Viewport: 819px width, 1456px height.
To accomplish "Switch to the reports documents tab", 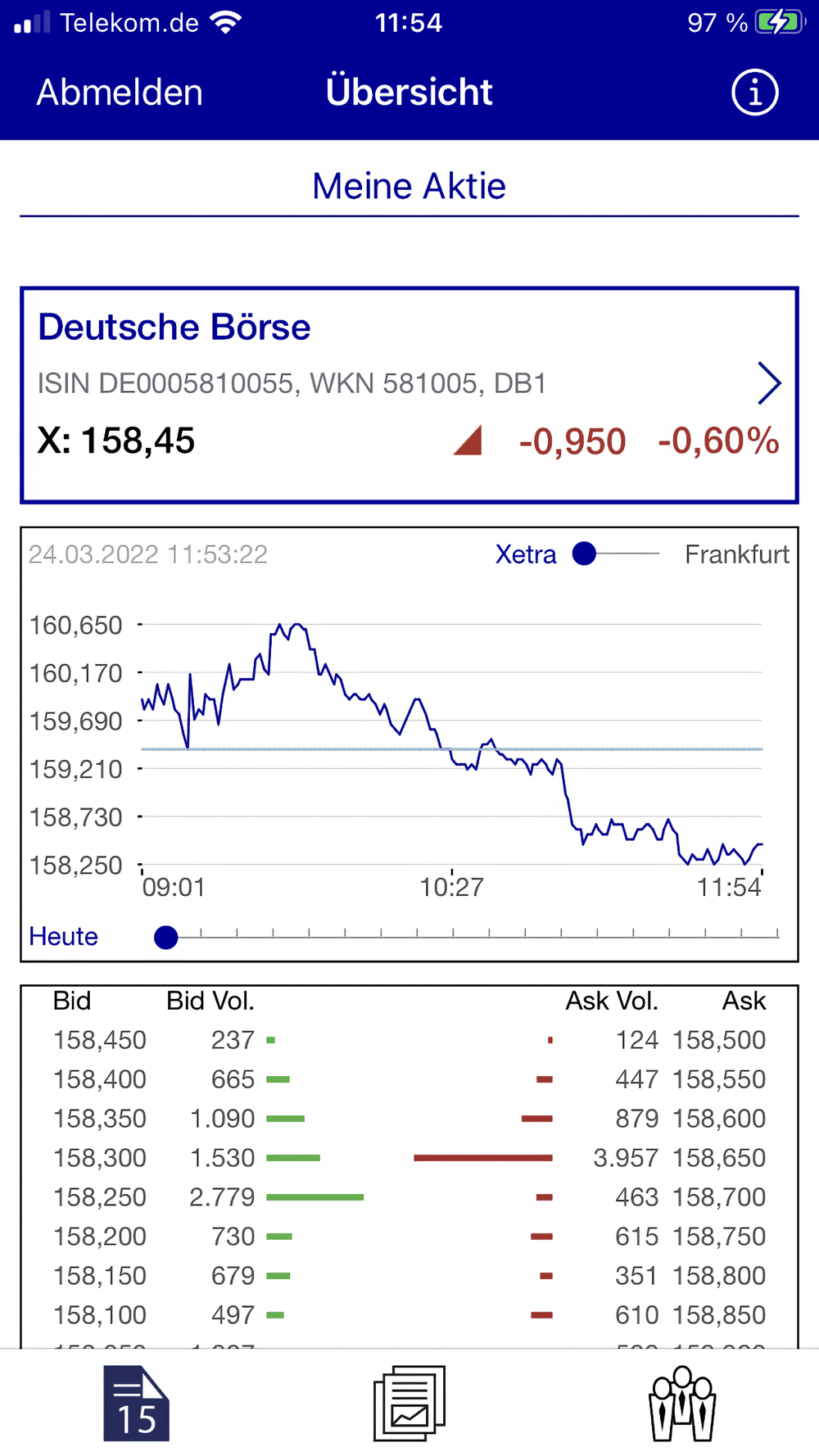I will (409, 1404).
